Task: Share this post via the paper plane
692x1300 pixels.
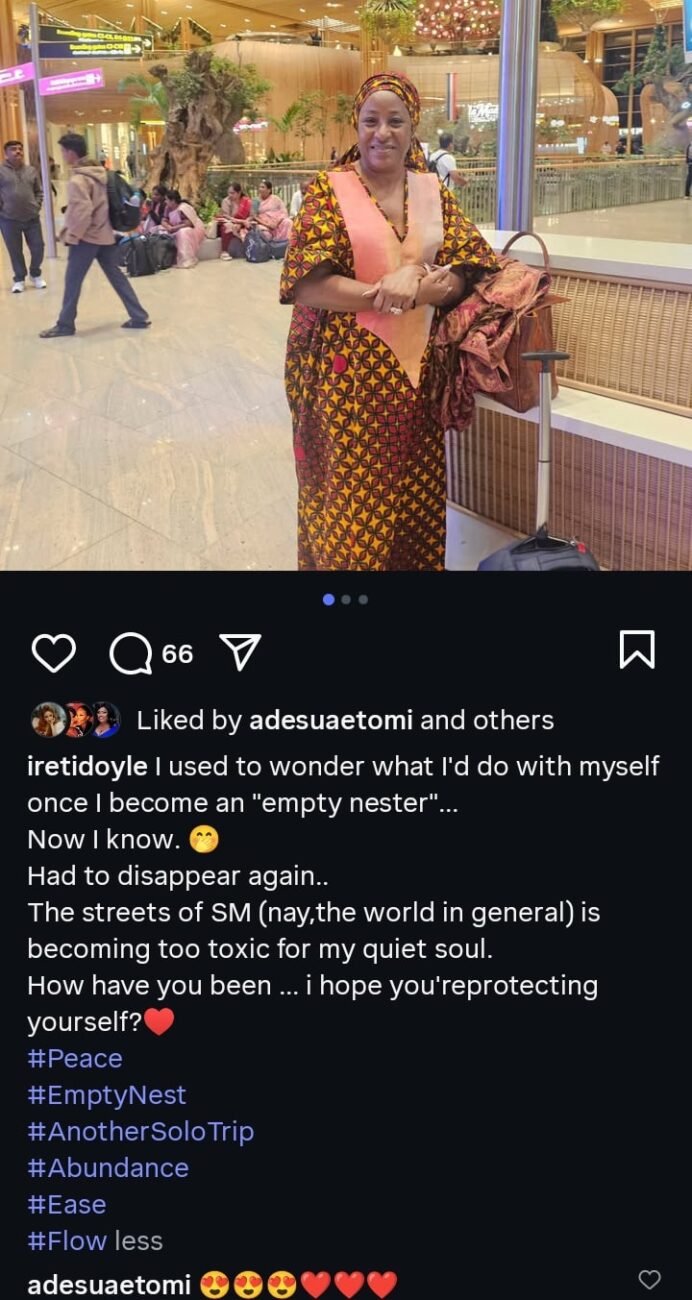Action: [x=240, y=653]
